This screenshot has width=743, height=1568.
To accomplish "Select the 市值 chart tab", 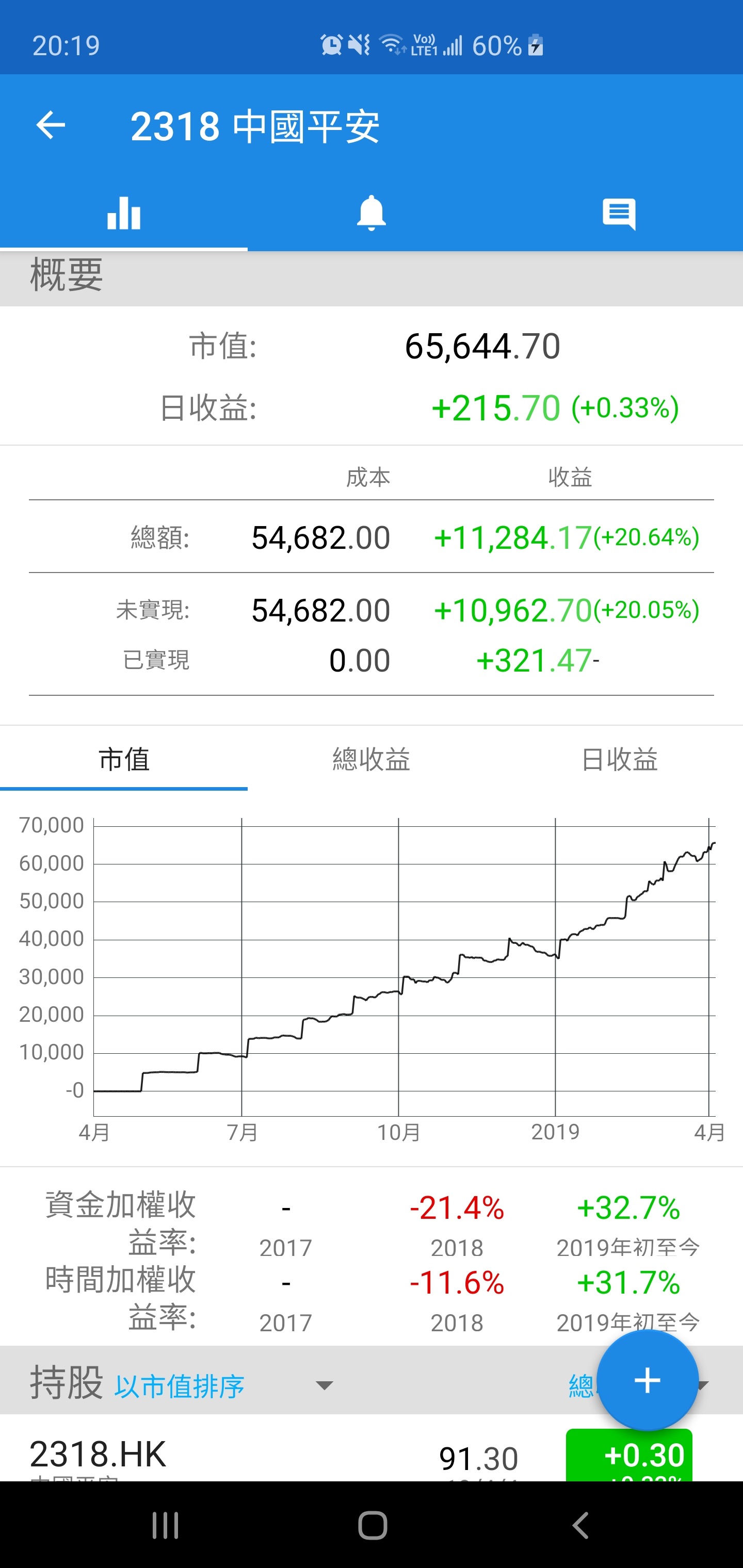I will tap(124, 759).
